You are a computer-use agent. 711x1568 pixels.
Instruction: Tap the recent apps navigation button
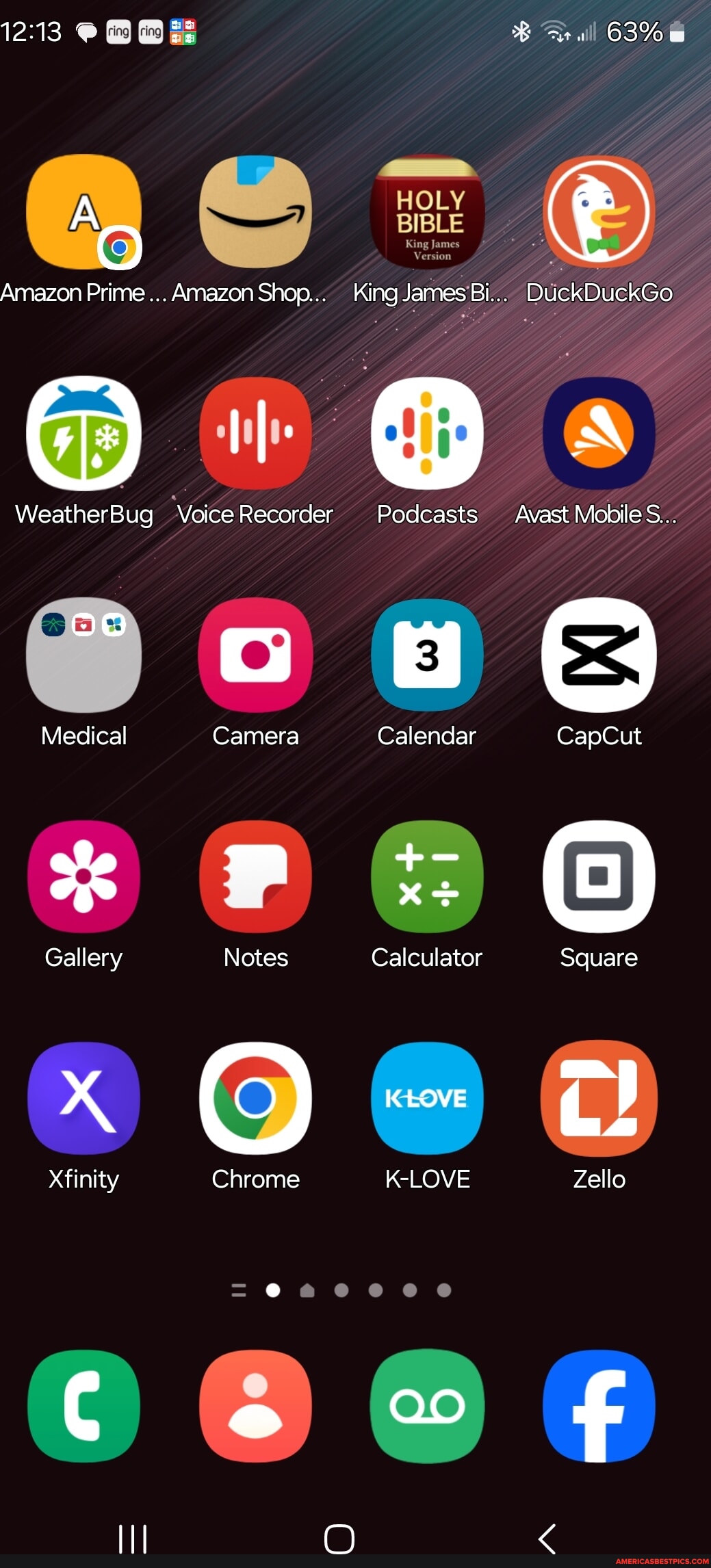coord(133,1539)
